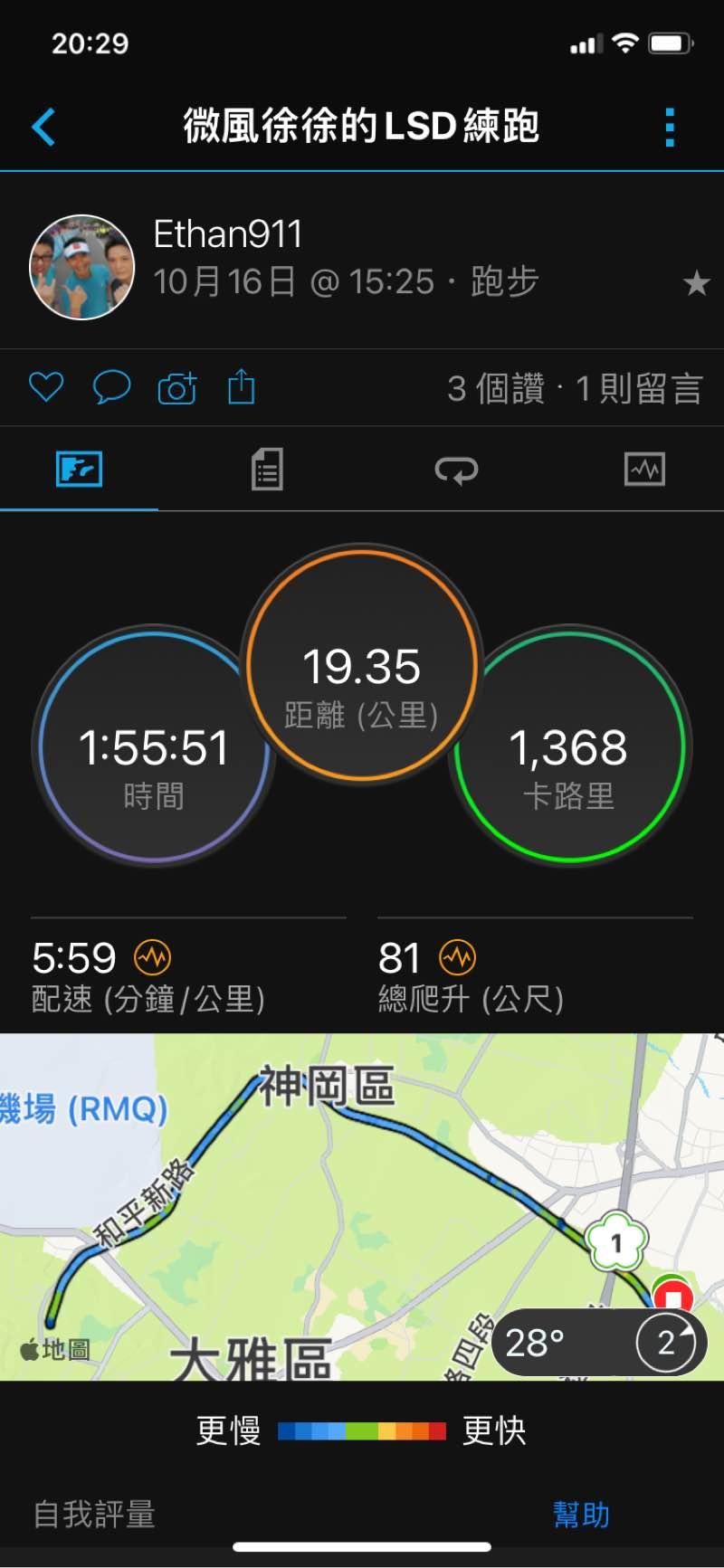Mark this activity as favorite with star
724x1568 pixels.
(x=696, y=283)
